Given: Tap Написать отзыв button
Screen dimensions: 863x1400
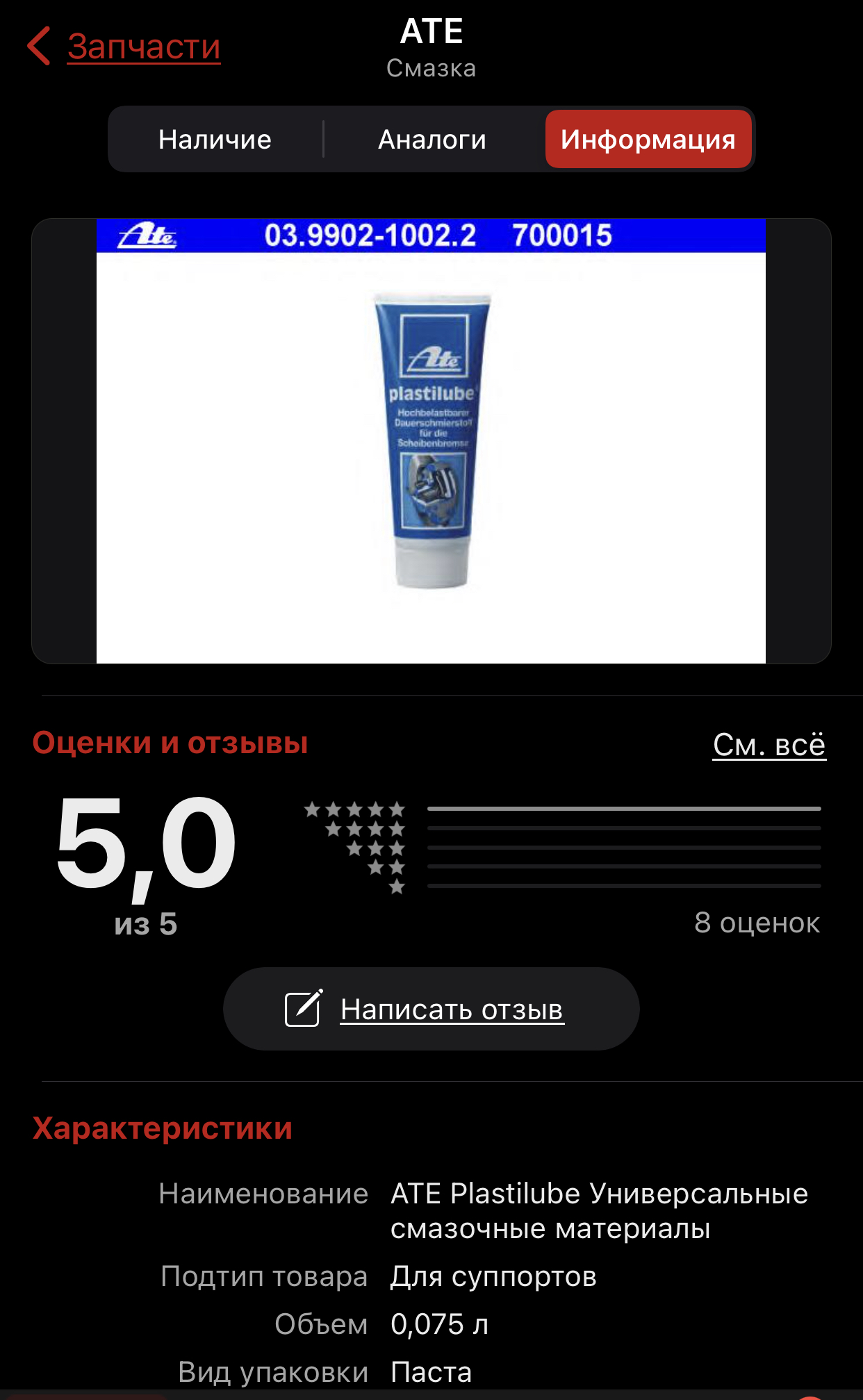Looking at the screenshot, I should (x=431, y=1009).
